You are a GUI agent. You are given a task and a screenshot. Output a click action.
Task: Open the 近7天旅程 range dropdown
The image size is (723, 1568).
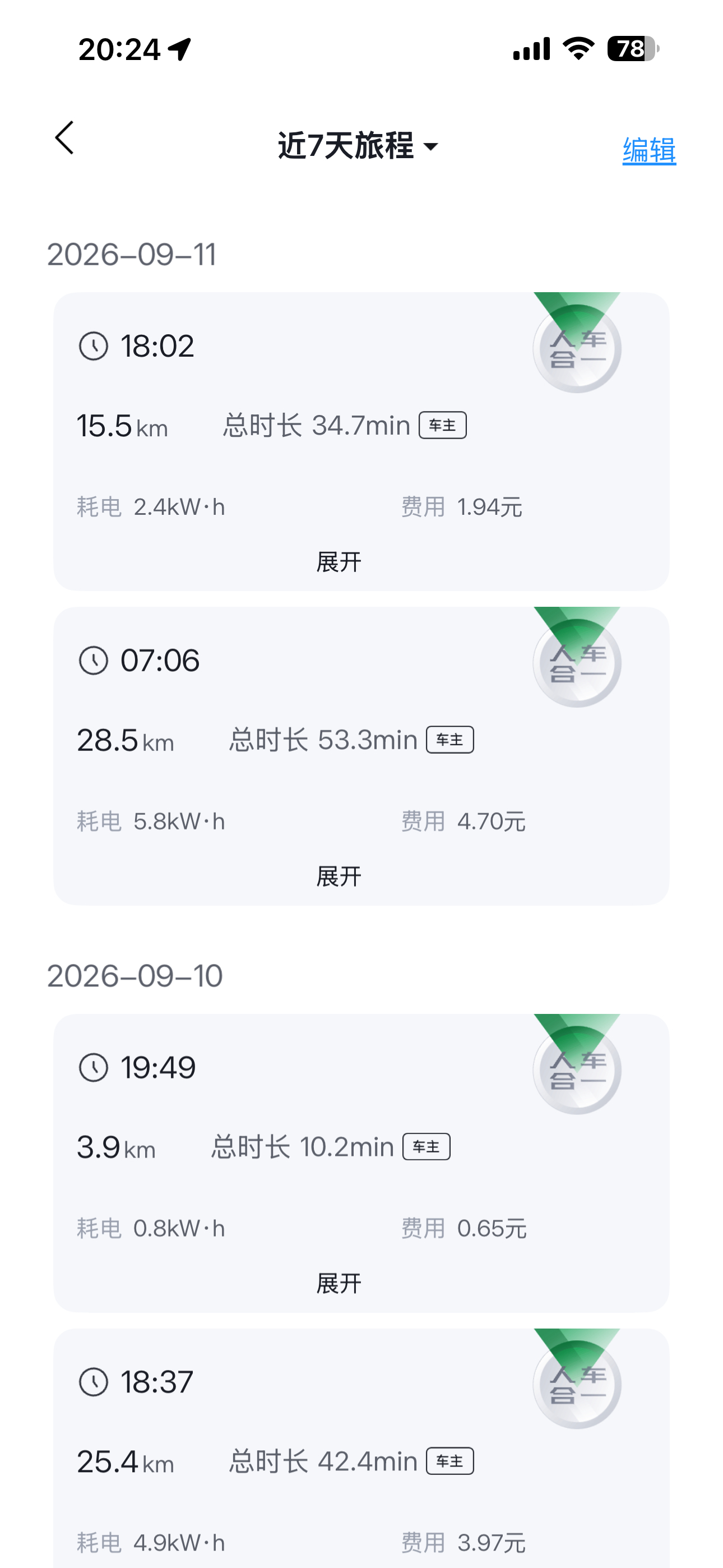pyautogui.click(x=358, y=146)
